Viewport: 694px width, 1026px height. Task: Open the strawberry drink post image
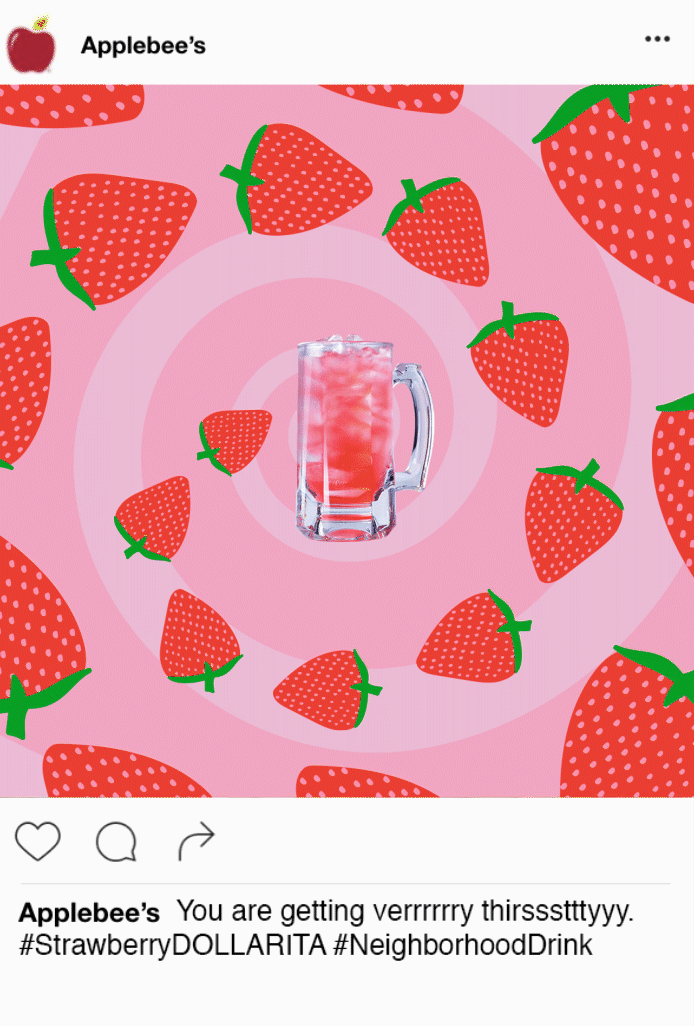pyautogui.click(x=347, y=440)
